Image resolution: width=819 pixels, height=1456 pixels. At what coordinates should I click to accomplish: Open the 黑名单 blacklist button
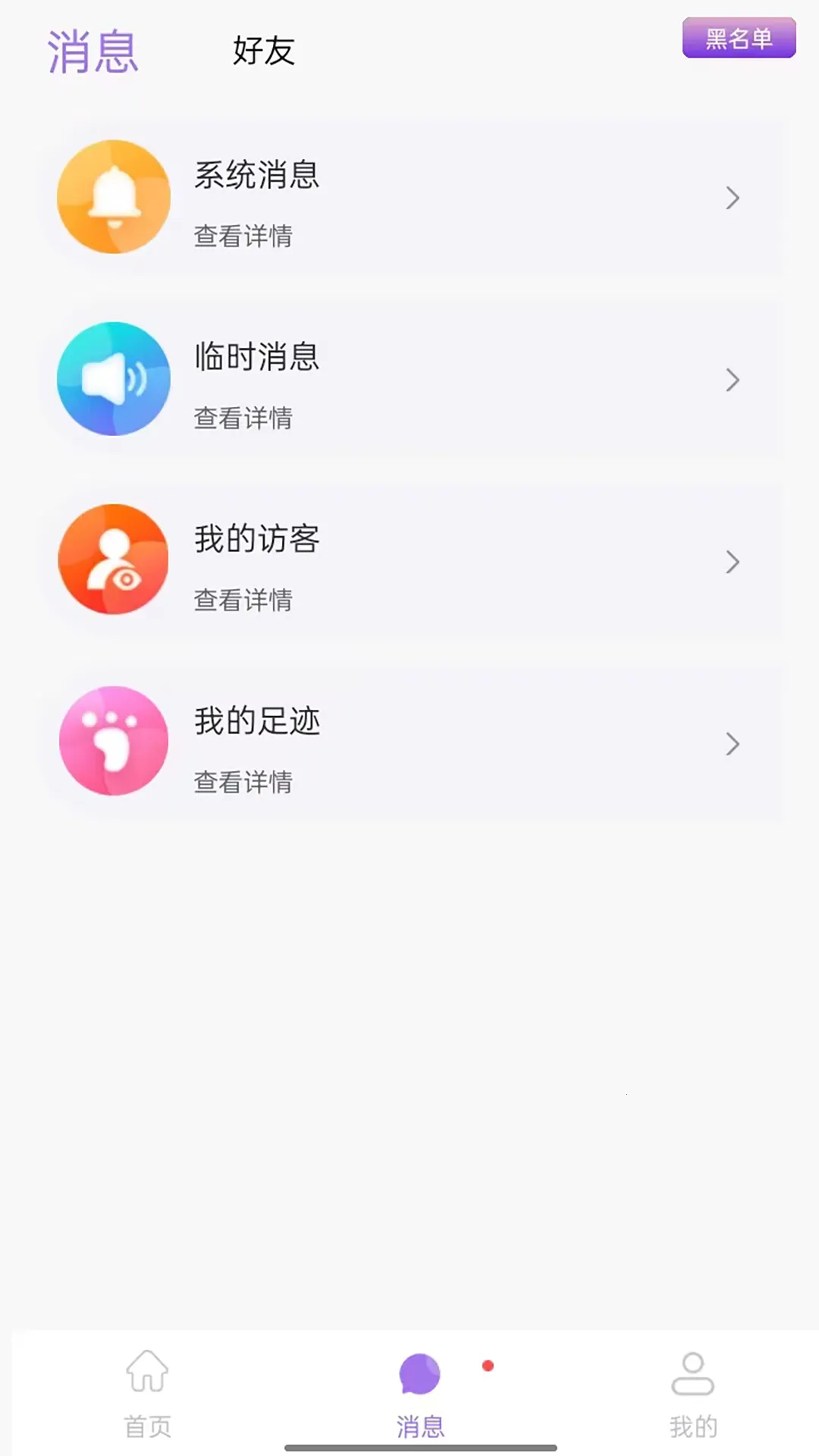[739, 36]
